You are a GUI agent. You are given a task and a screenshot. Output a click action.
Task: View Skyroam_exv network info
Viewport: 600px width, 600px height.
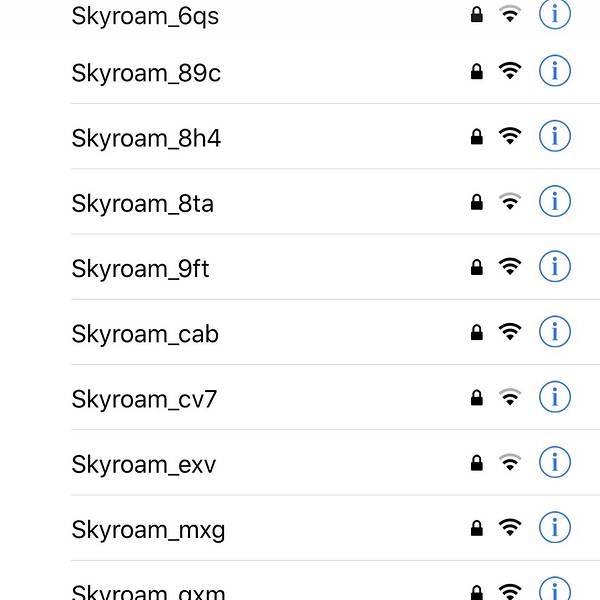point(554,461)
